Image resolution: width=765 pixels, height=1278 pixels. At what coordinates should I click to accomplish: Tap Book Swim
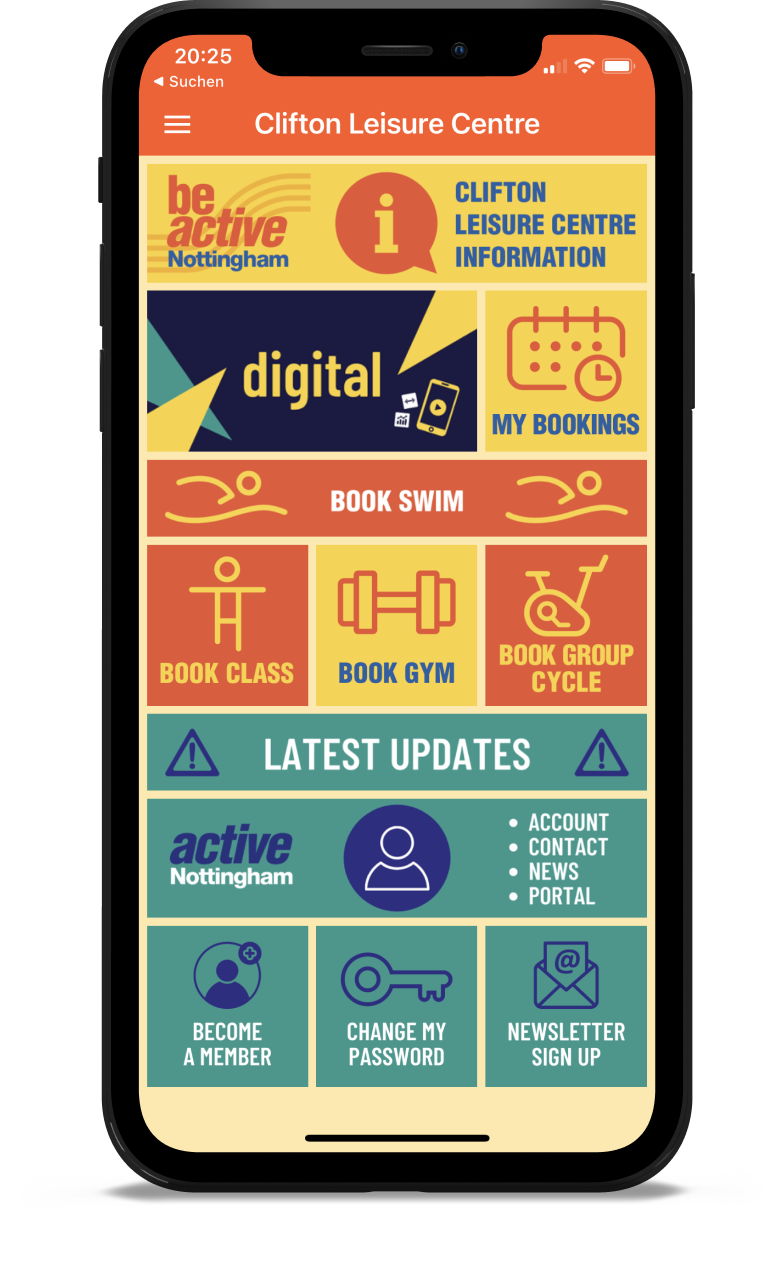pyautogui.click(x=396, y=499)
